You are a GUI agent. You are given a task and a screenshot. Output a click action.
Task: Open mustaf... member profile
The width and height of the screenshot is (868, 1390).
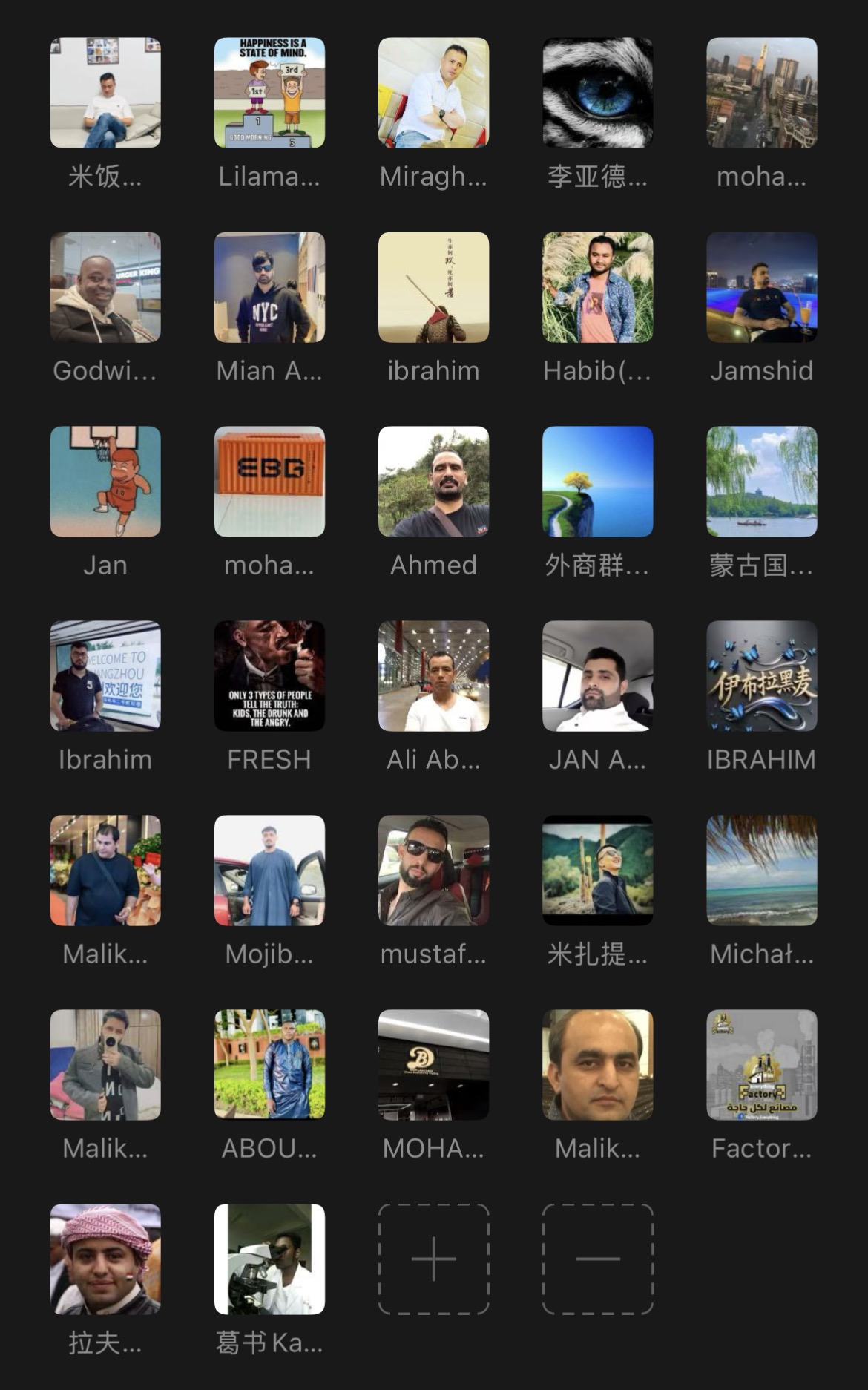tap(433, 871)
